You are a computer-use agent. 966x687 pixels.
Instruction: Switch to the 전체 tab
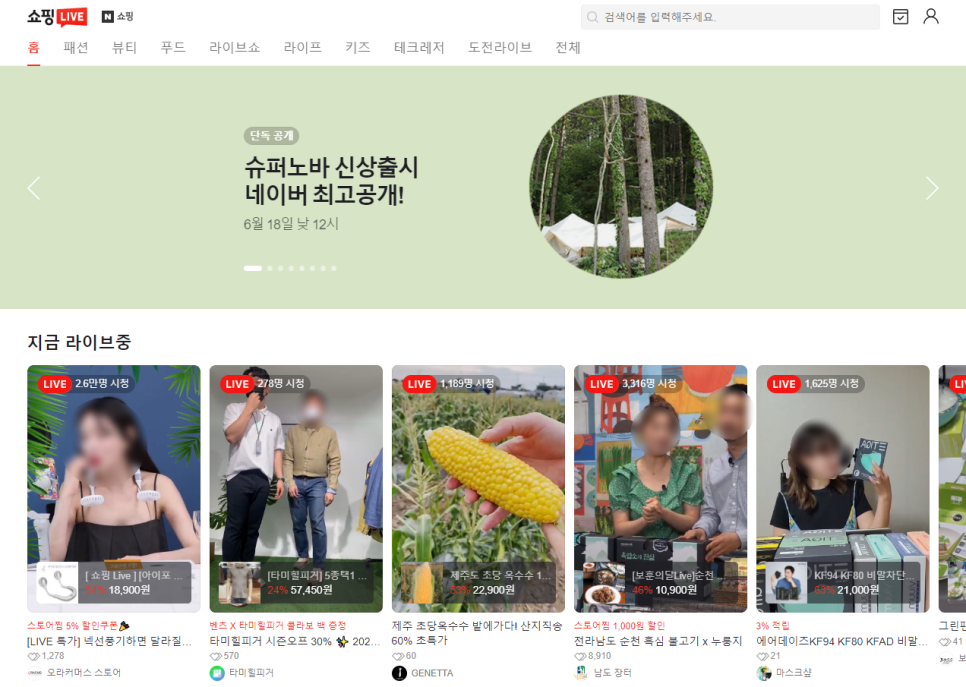click(568, 47)
